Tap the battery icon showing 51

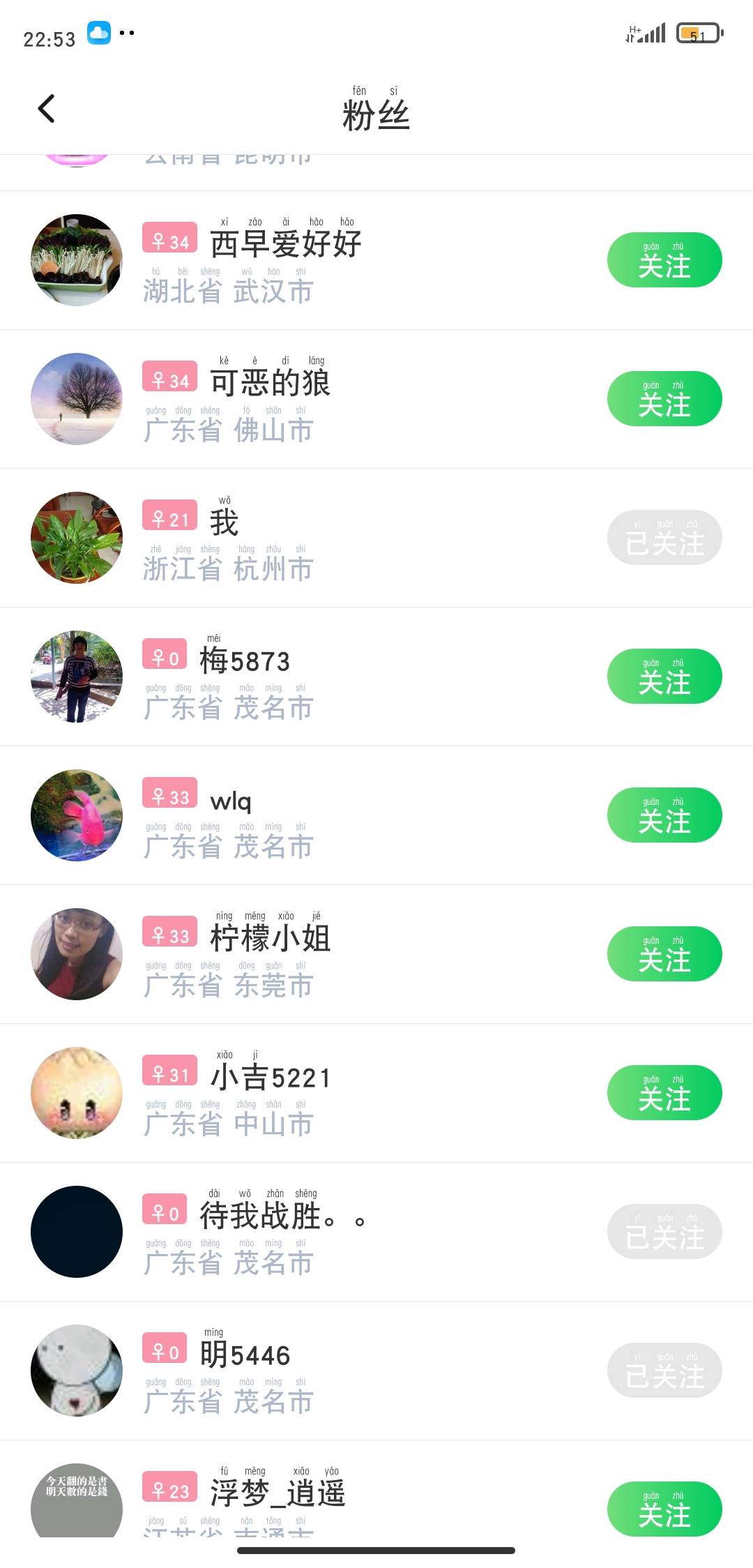click(x=695, y=31)
